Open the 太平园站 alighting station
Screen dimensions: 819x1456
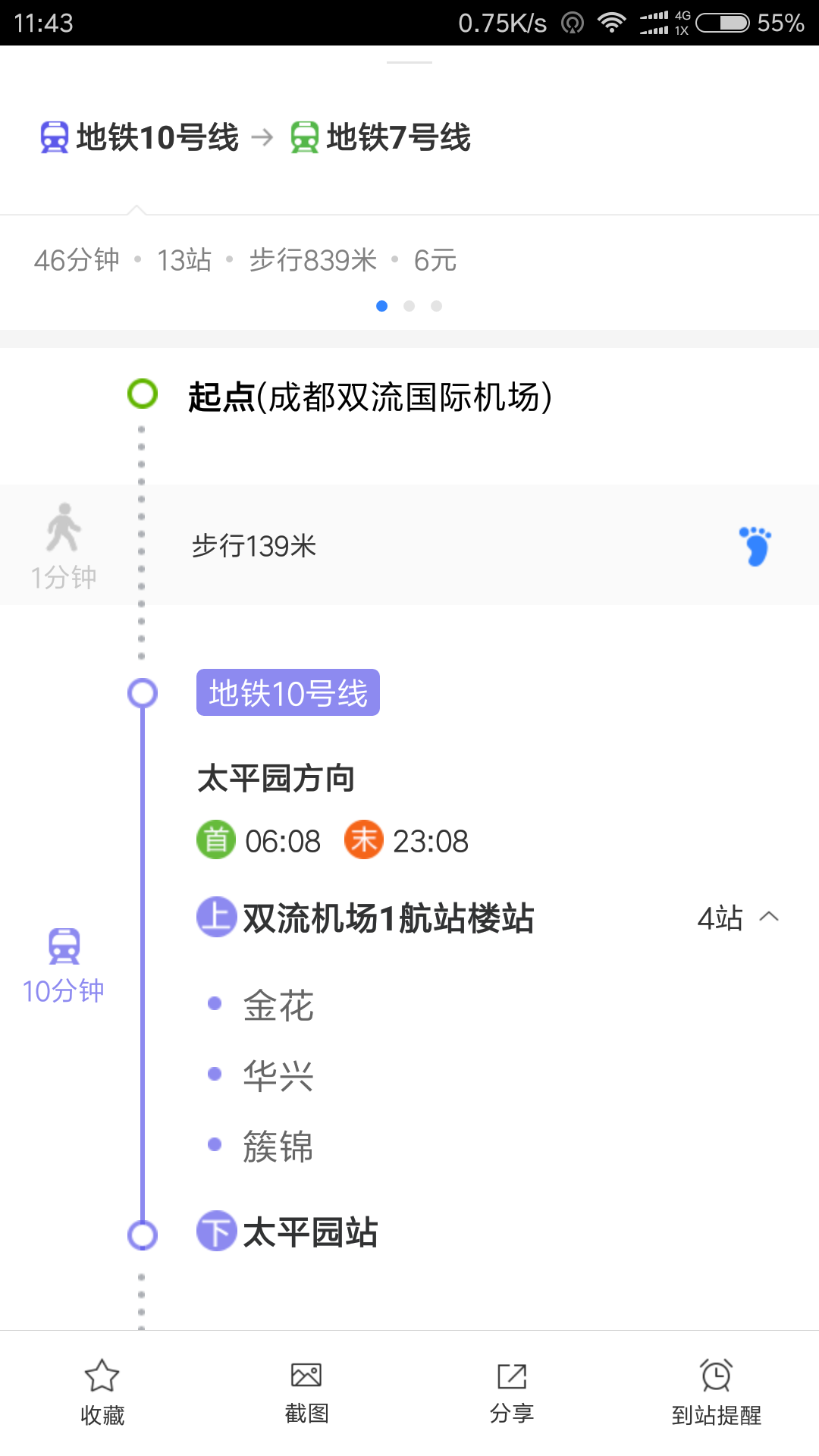pyautogui.click(x=287, y=1232)
